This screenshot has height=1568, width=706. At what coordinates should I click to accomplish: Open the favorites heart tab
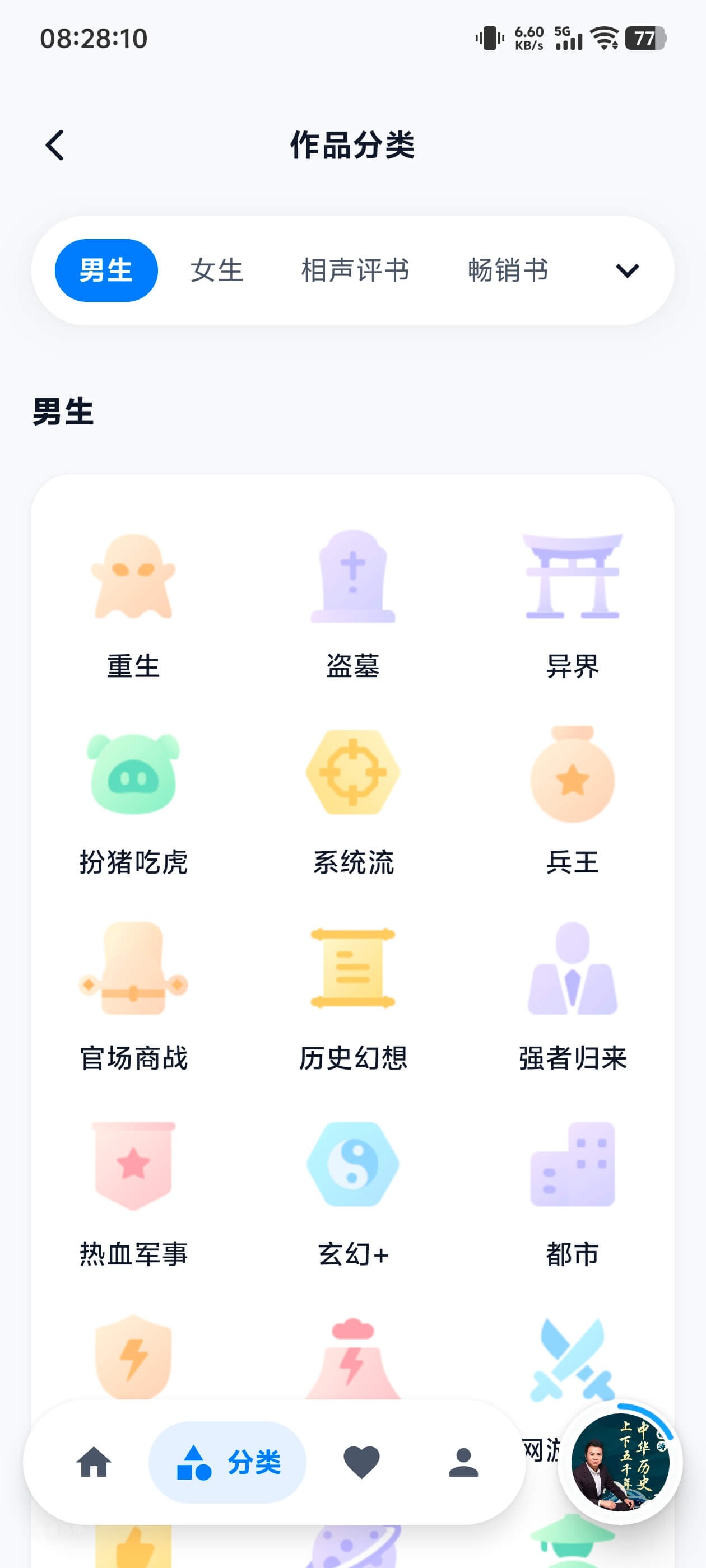click(x=361, y=1462)
